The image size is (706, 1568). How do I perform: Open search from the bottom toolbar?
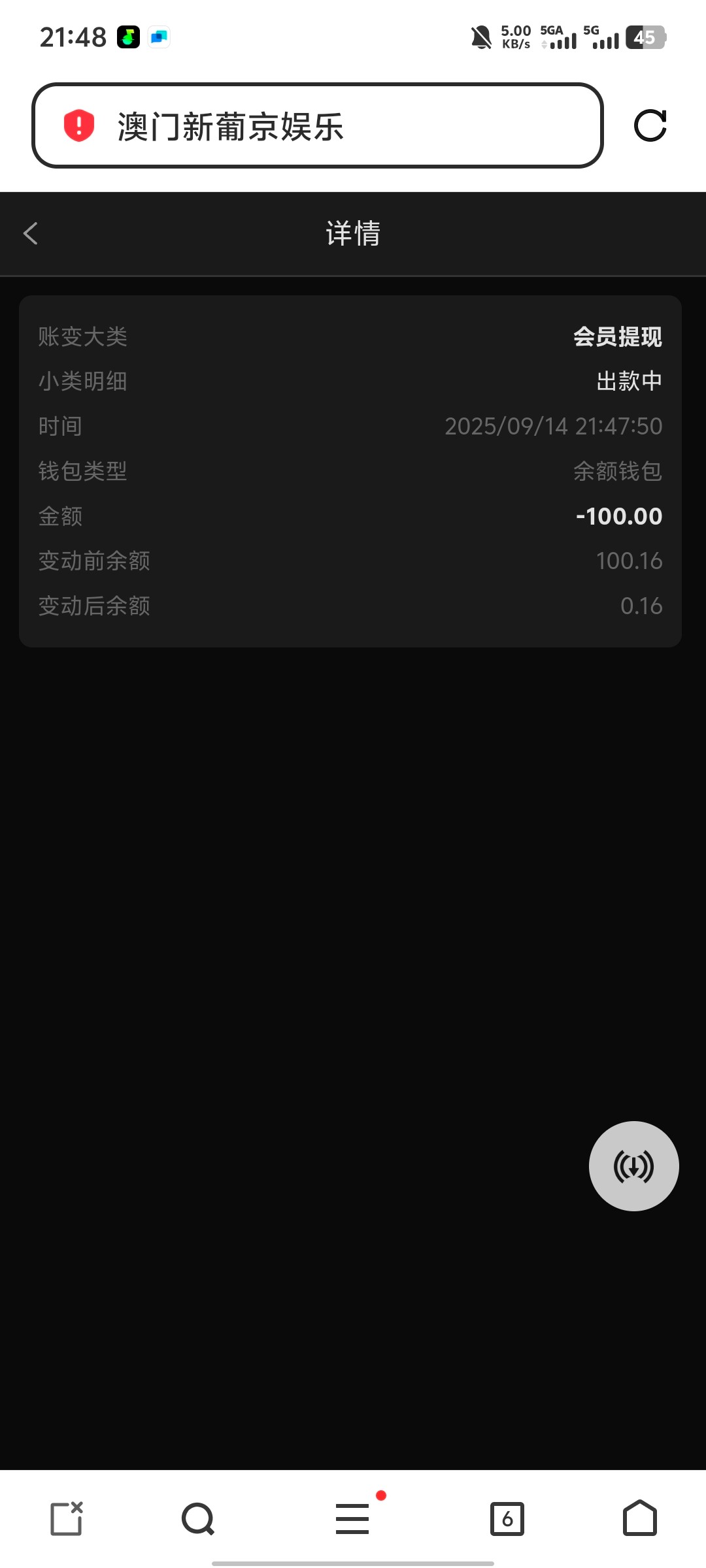click(196, 1519)
